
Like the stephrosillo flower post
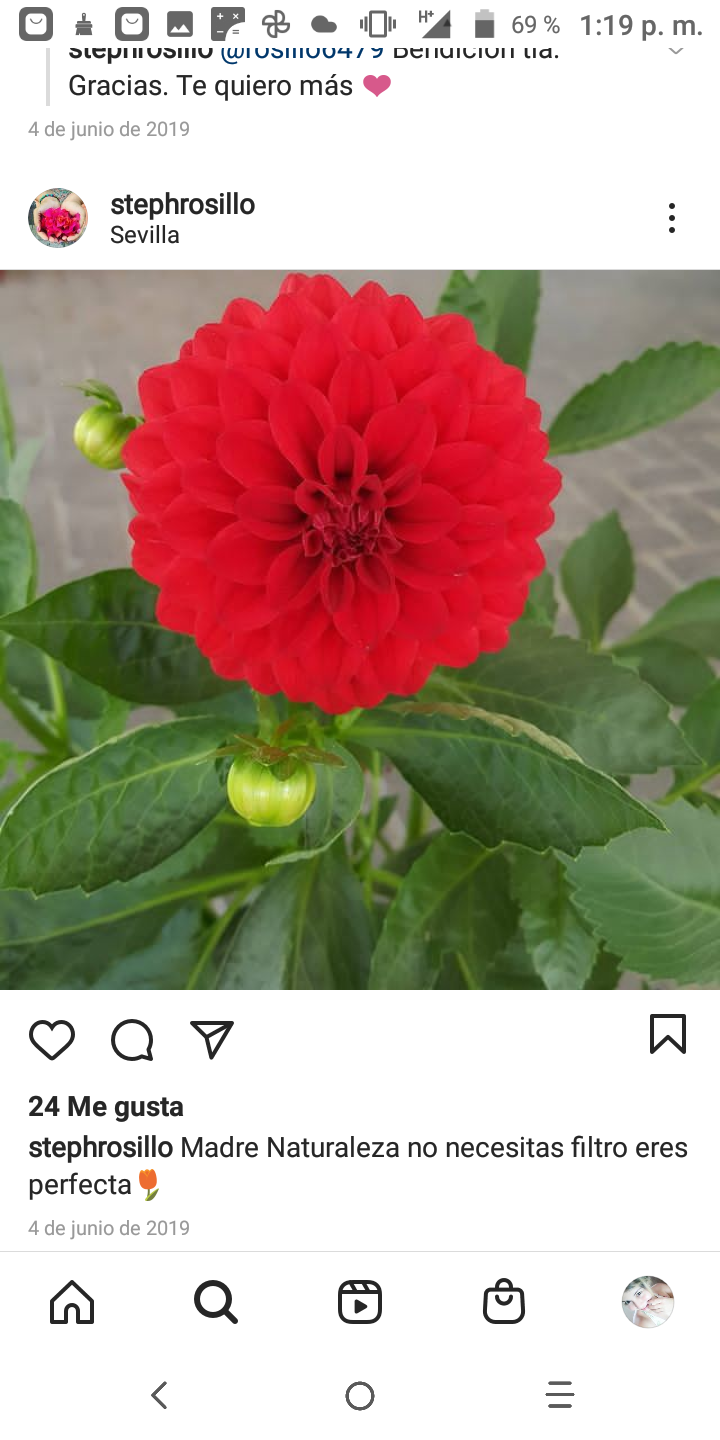click(x=52, y=1040)
